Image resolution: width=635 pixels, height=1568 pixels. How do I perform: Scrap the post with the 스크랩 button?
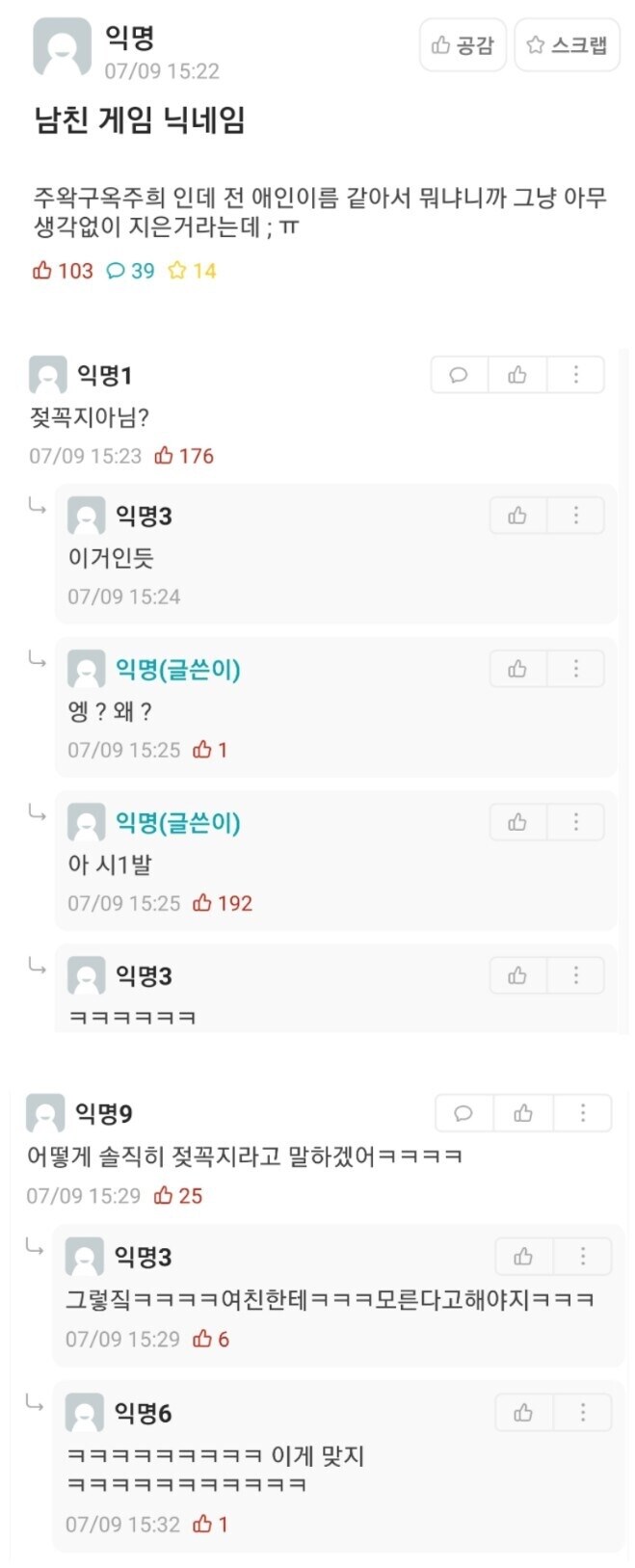coord(567,45)
